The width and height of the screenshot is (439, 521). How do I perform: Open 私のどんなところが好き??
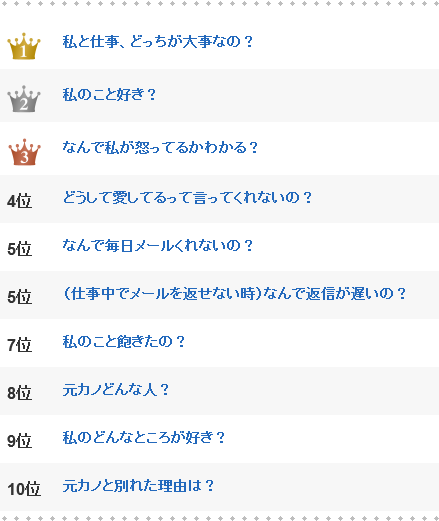[144, 438]
